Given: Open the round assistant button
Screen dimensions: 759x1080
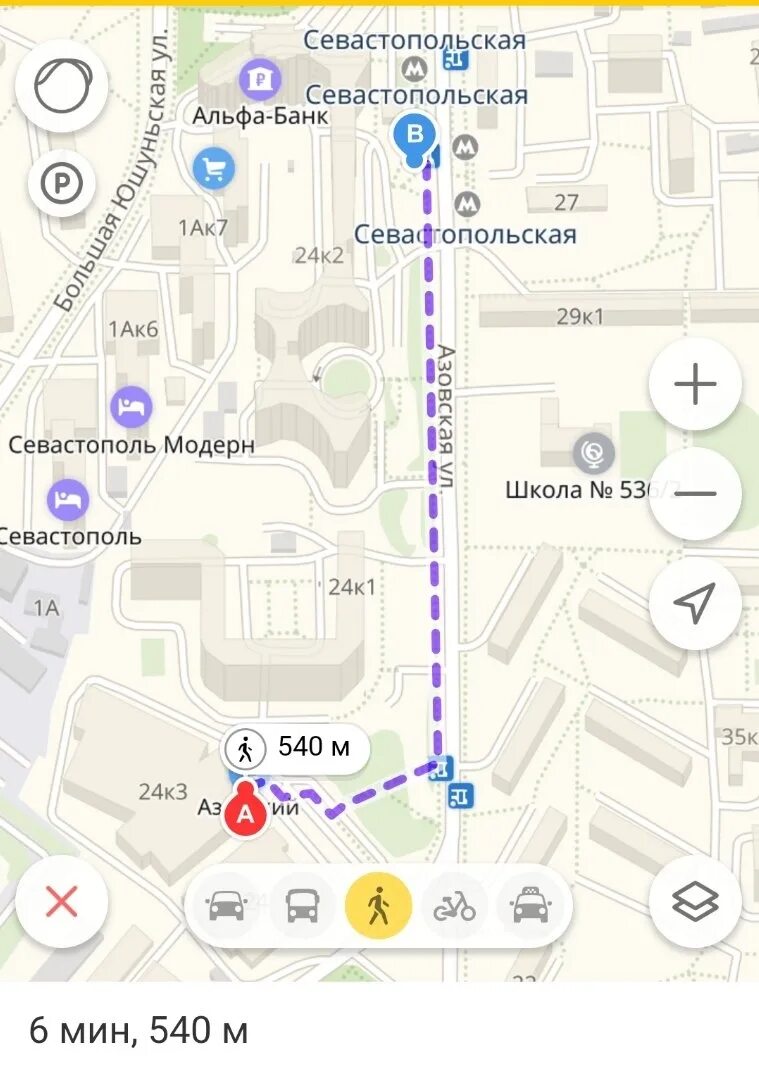Looking at the screenshot, I should [x=62, y=87].
